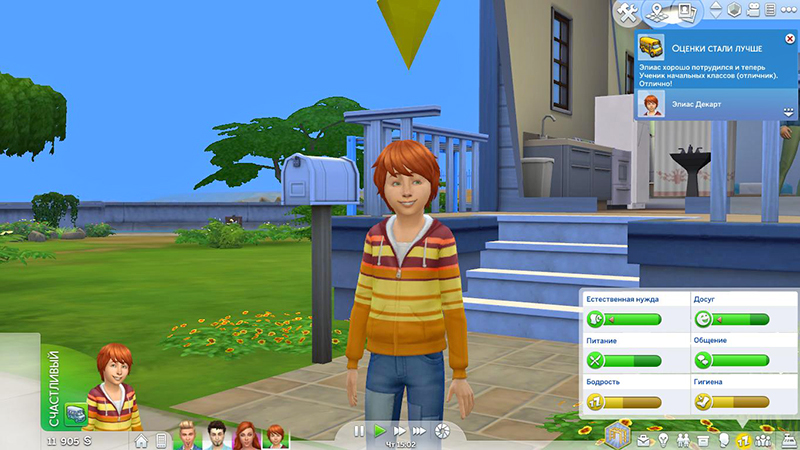Screen dimensions: 800x450
Task: Set ultra fast forward speed
Action: click(x=420, y=431)
